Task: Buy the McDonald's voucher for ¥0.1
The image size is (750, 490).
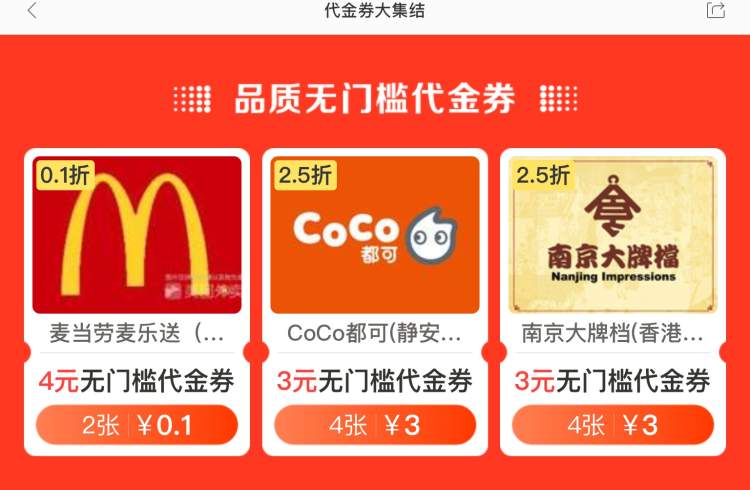Action: tap(137, 425)
